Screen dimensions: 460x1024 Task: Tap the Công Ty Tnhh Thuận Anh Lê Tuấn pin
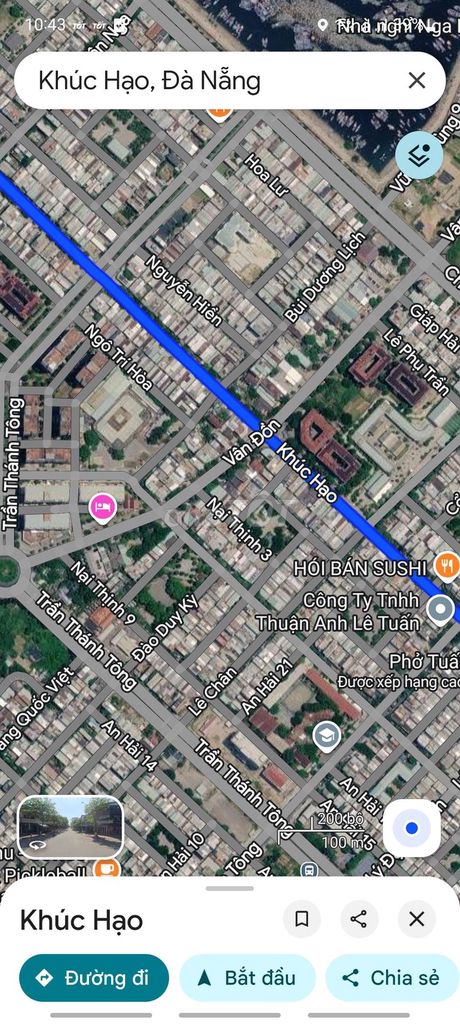click(440, 610)
